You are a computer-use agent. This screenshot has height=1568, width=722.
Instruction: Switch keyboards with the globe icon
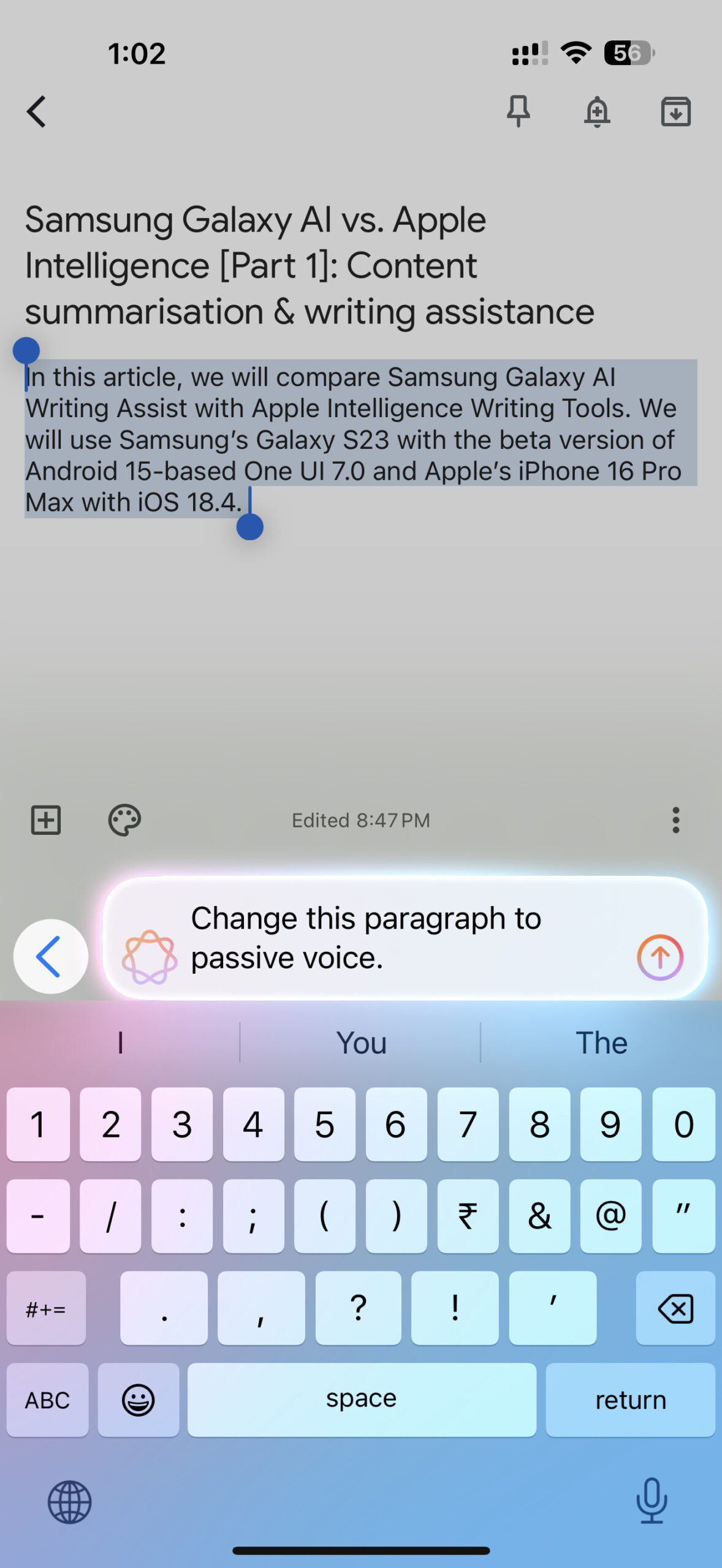[70, 1502]
